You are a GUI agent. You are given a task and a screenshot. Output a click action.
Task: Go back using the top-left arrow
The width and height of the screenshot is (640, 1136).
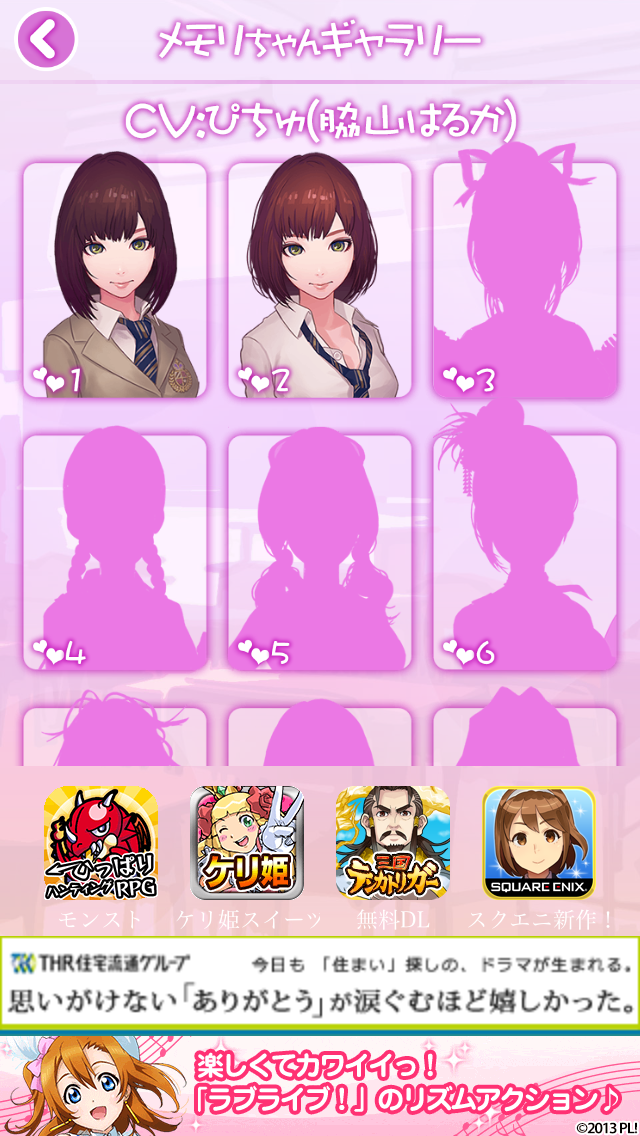click(45, 40)
